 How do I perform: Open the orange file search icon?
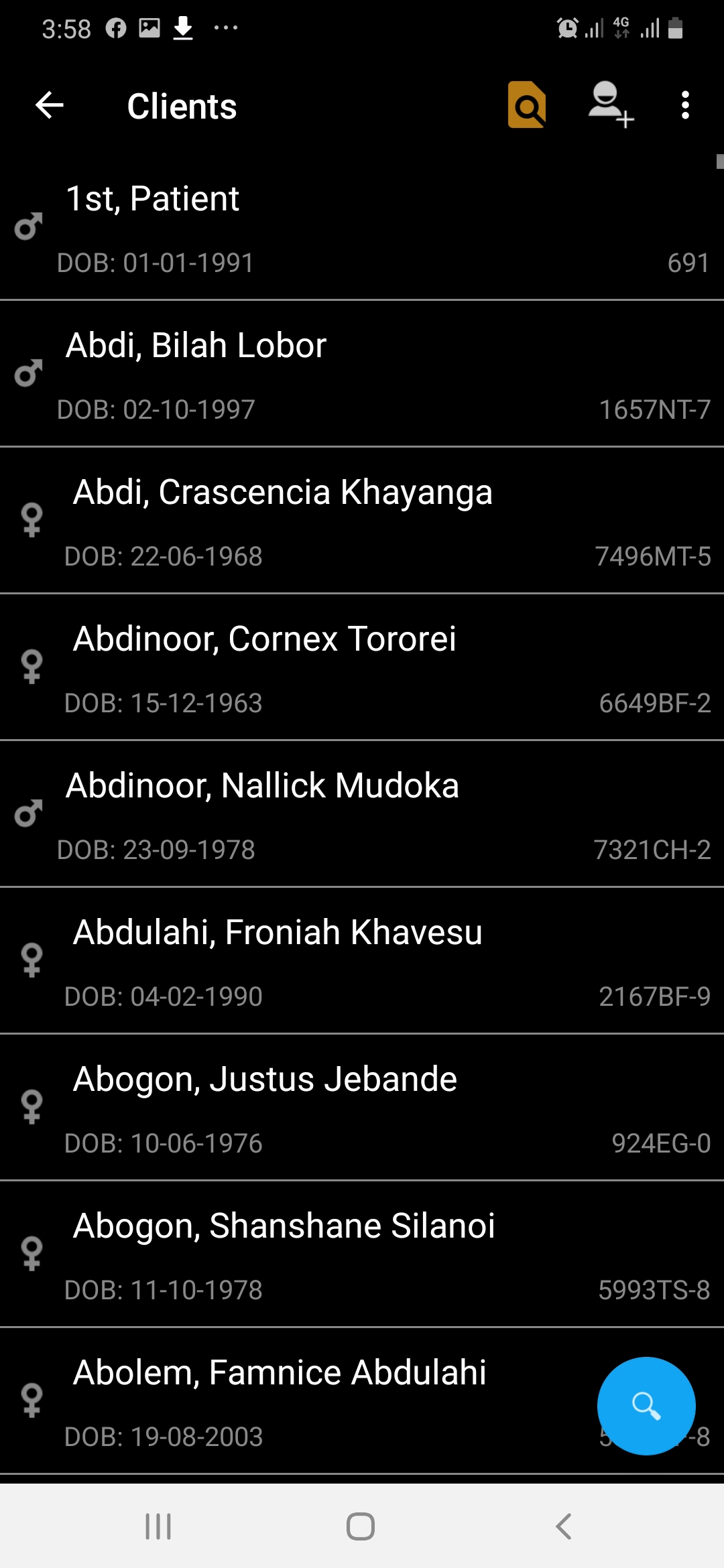[x=527, y=105]
